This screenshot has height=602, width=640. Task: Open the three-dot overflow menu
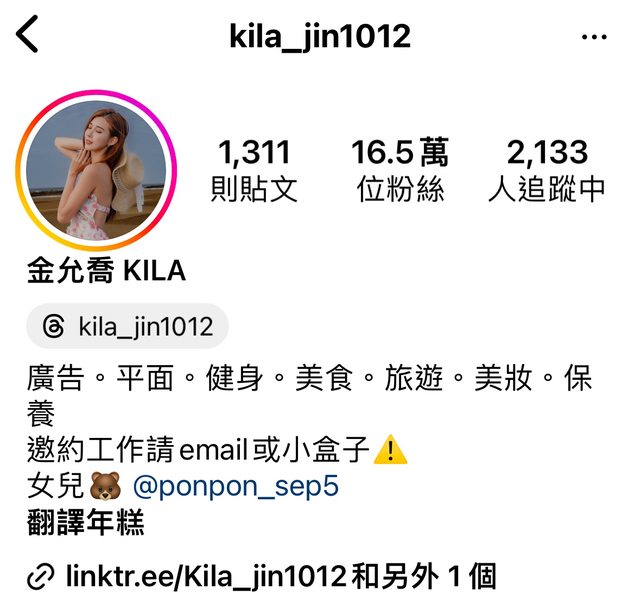click(x=594, y=38)
